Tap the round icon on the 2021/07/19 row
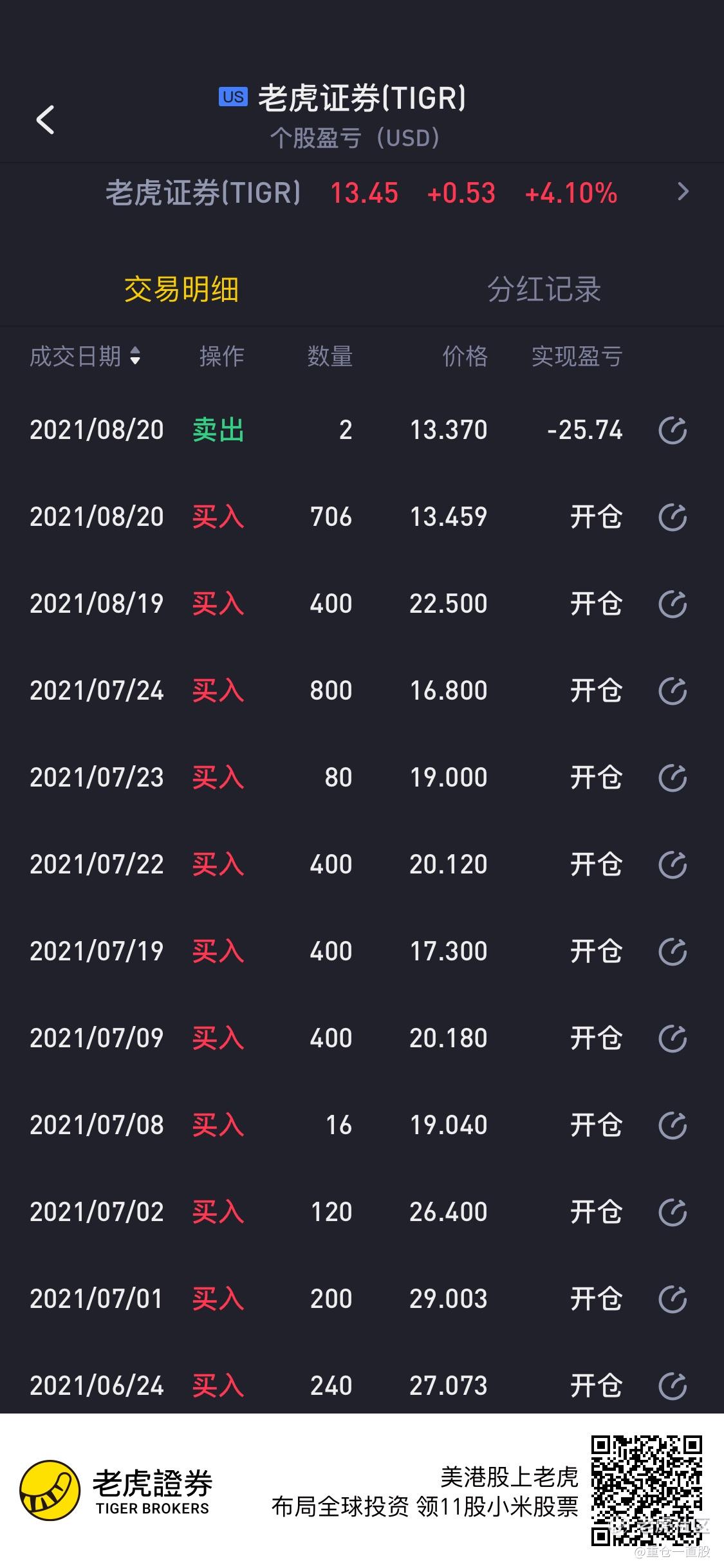 coord(673,951)
